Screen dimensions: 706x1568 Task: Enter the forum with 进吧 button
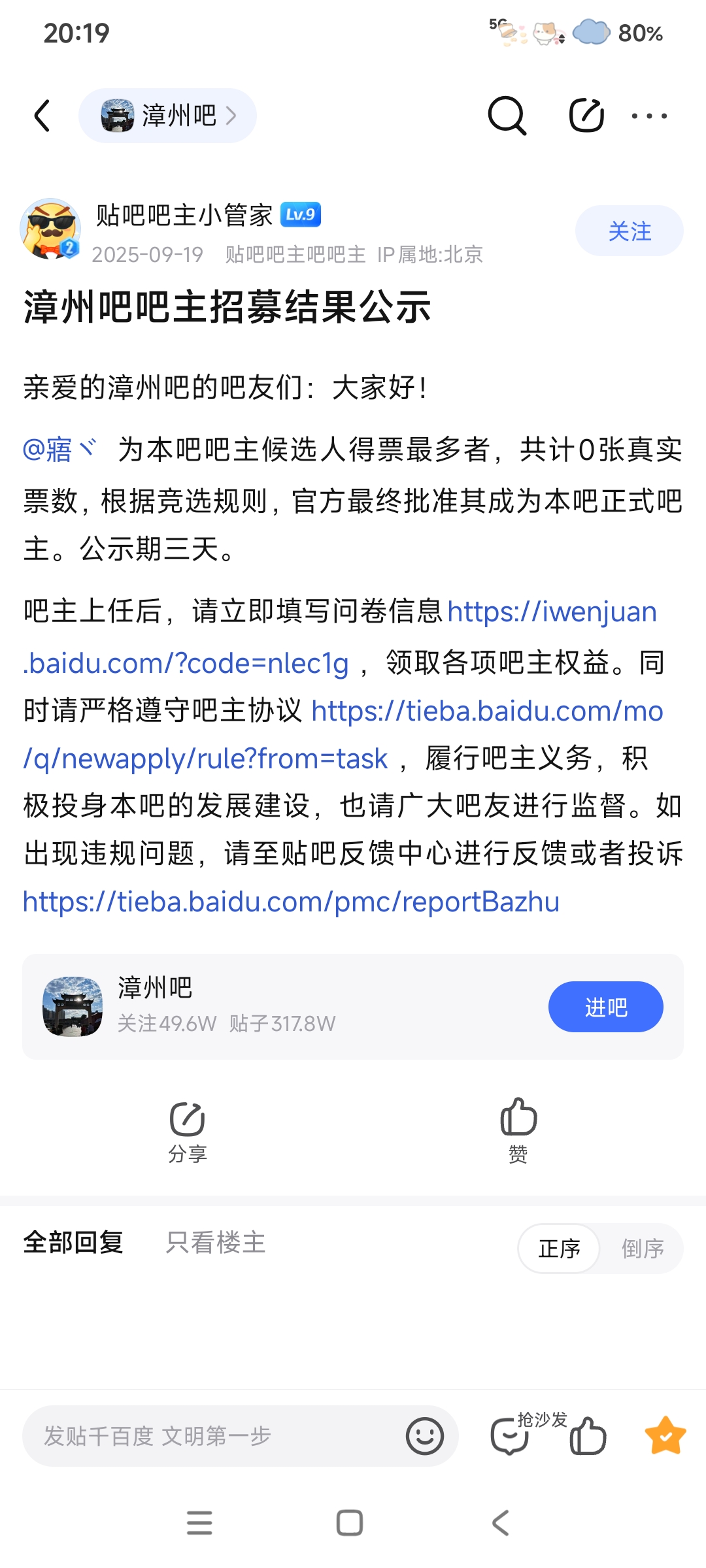[x=605, y=1007]
